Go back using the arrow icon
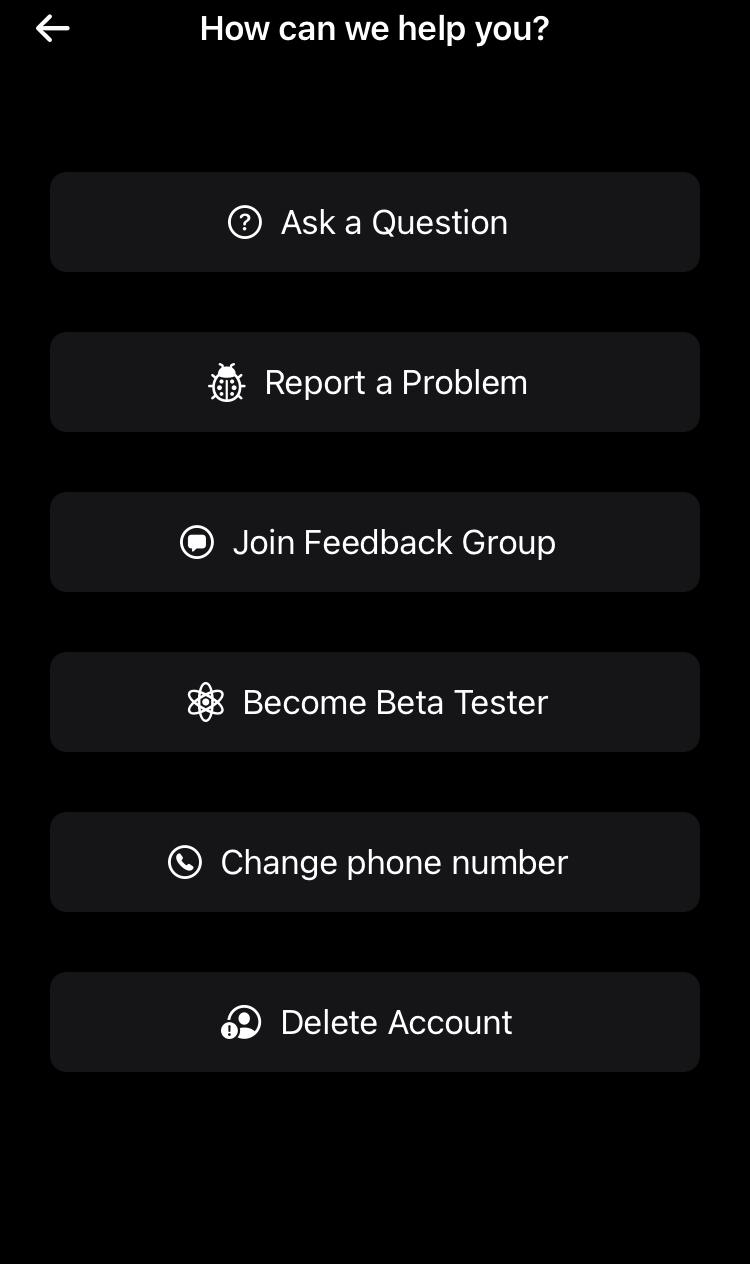This screenshot has width=750, height=1264. point(53,29)
